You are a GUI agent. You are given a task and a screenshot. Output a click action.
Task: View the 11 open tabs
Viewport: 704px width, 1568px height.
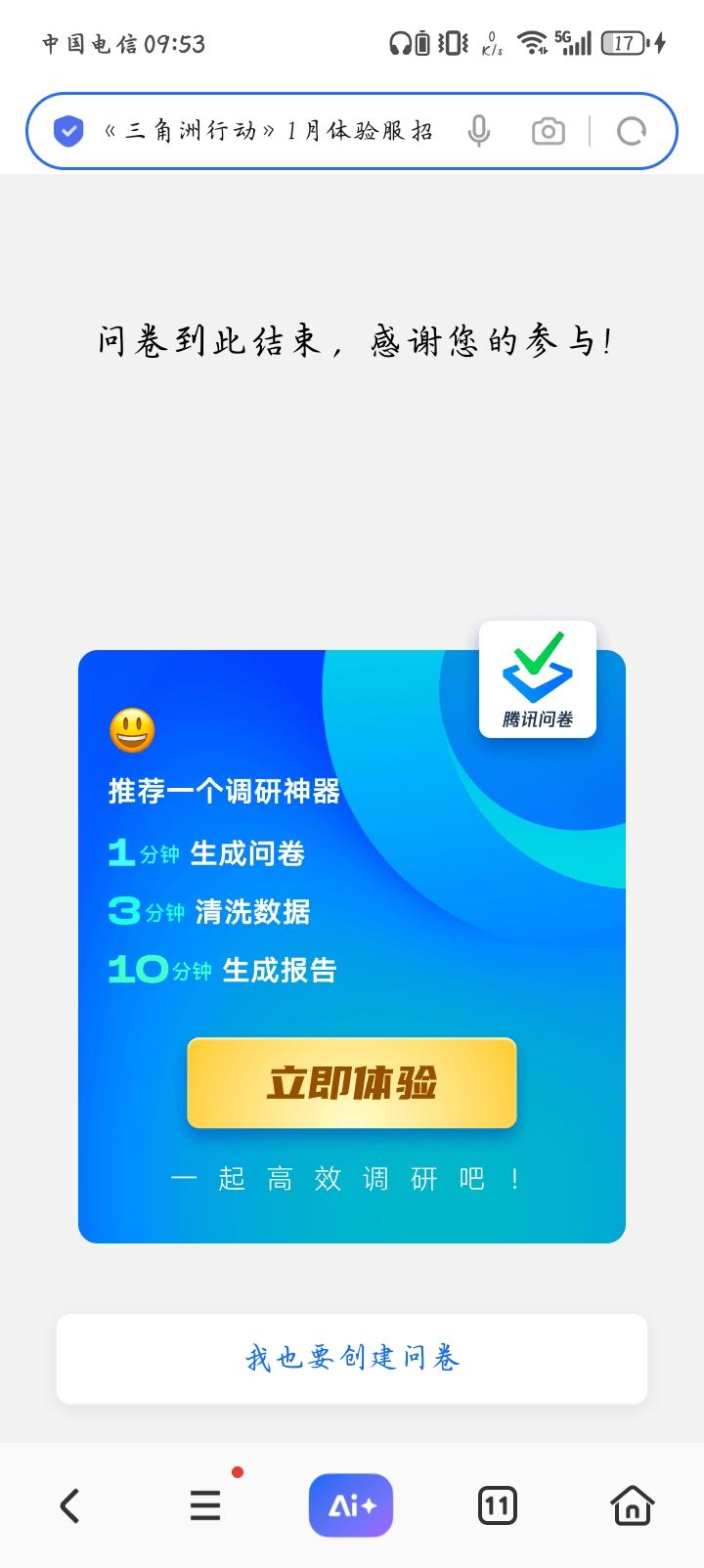click(x=497, y=1505)
